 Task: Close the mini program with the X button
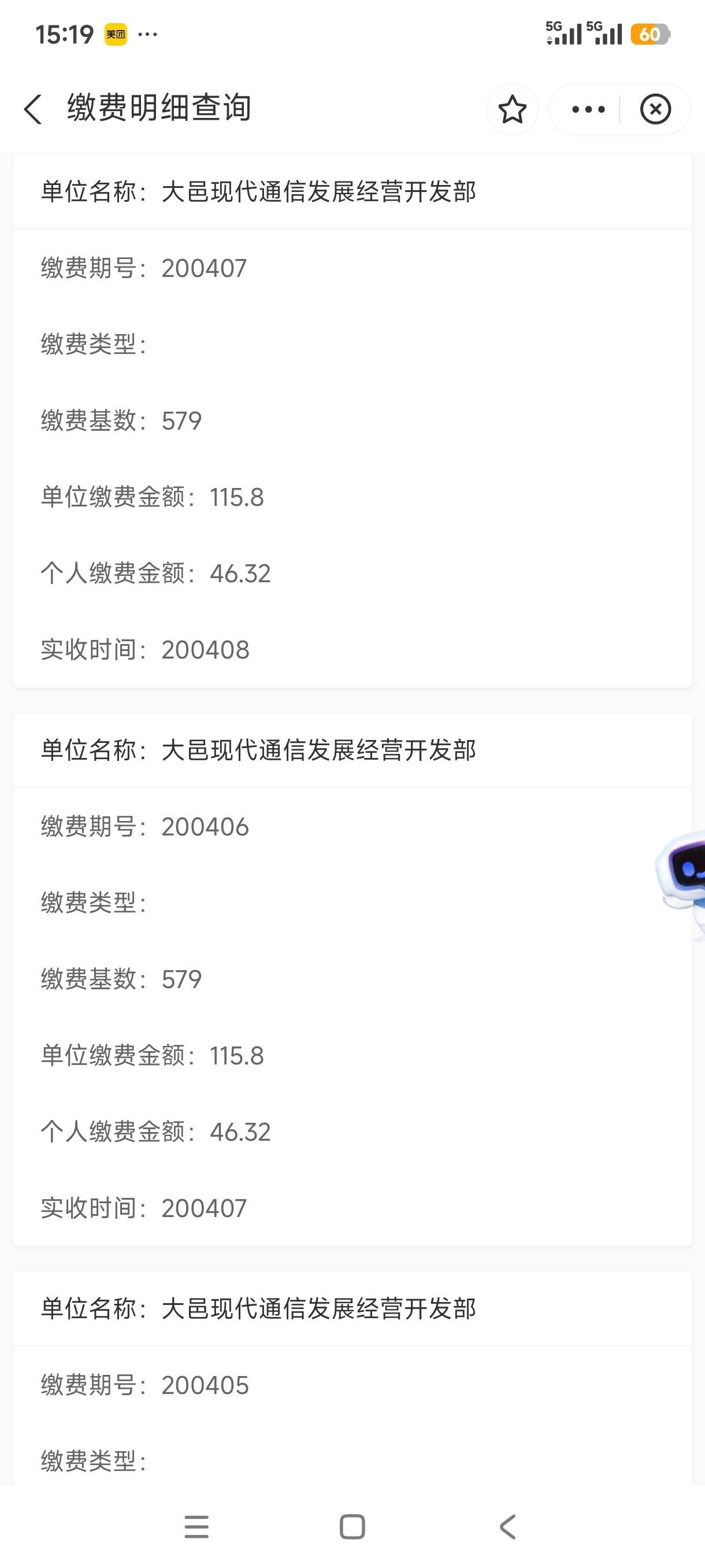click(655, 110)
